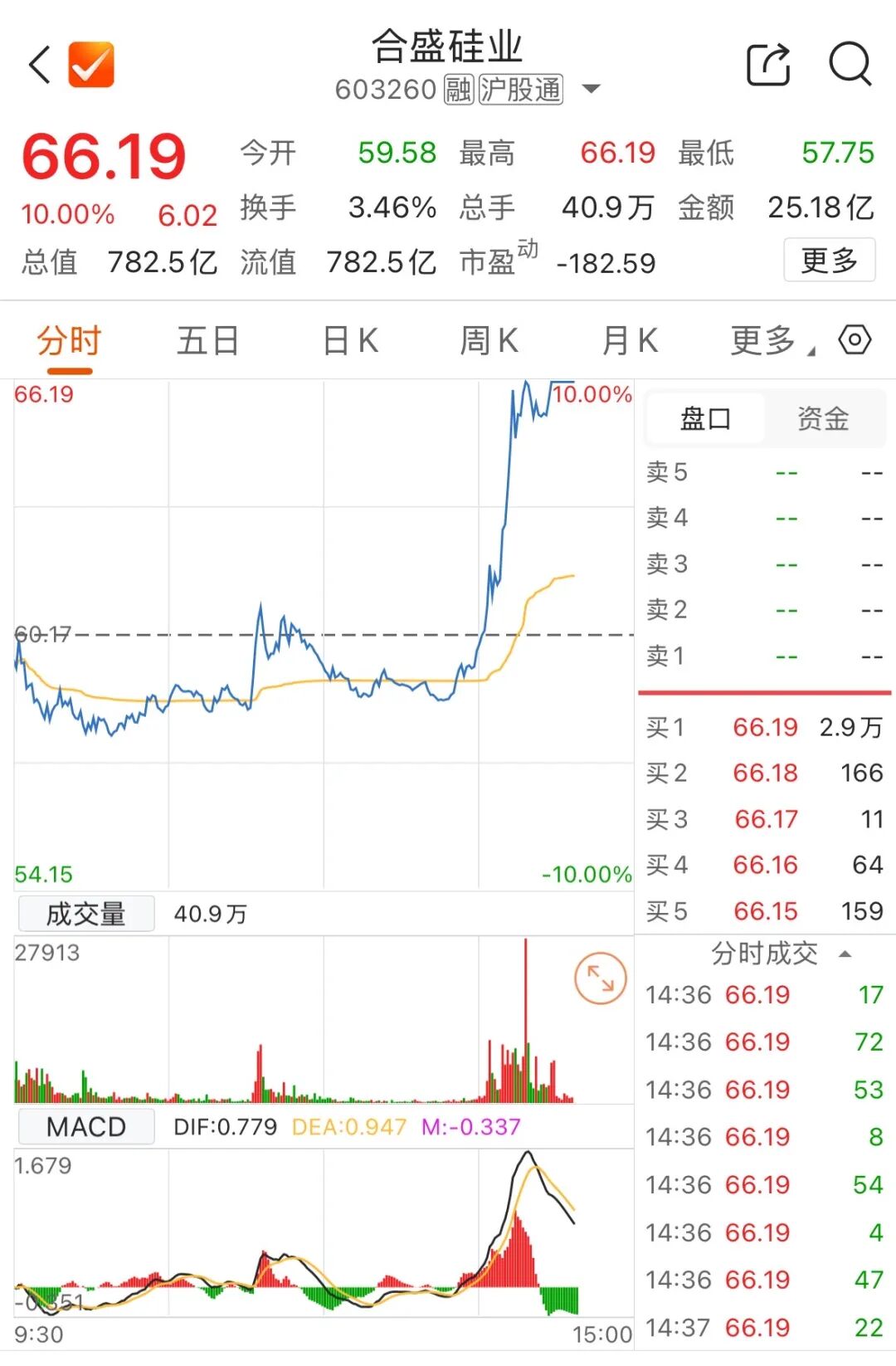Tap the 成交量 indicator button
This screenshot has height=1366, width=896.
coord(86,914)
